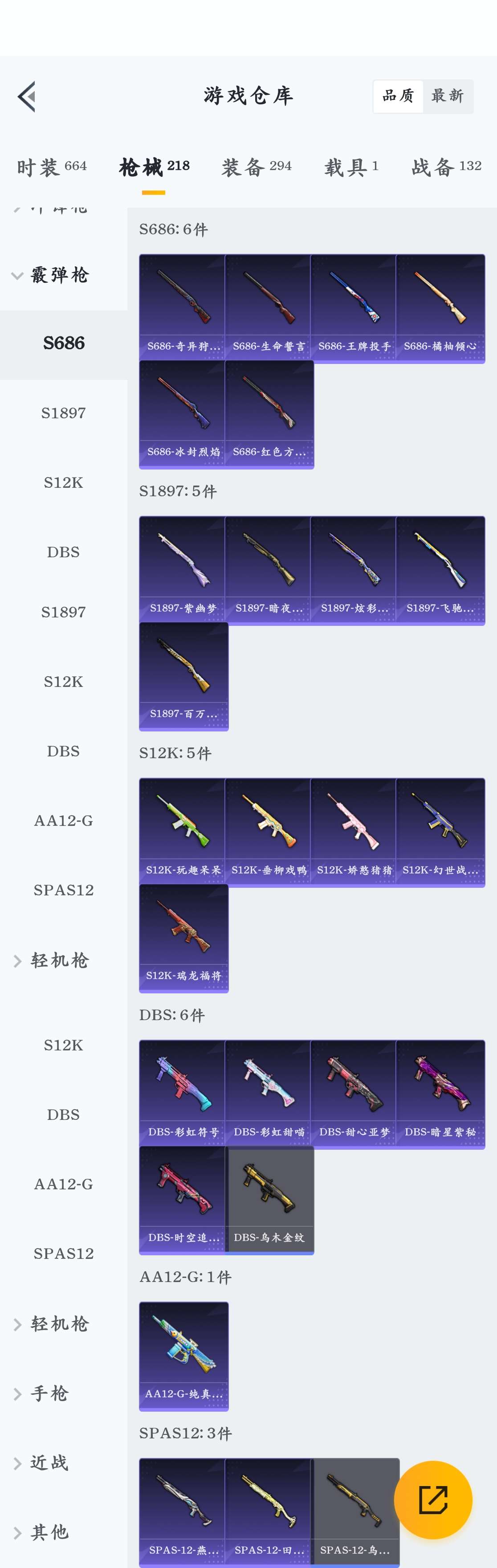This screenshot has width=497, height=1568.
Task: Open the DBS-暗星紫秘 skin
Action: (x=440, y=1094)
